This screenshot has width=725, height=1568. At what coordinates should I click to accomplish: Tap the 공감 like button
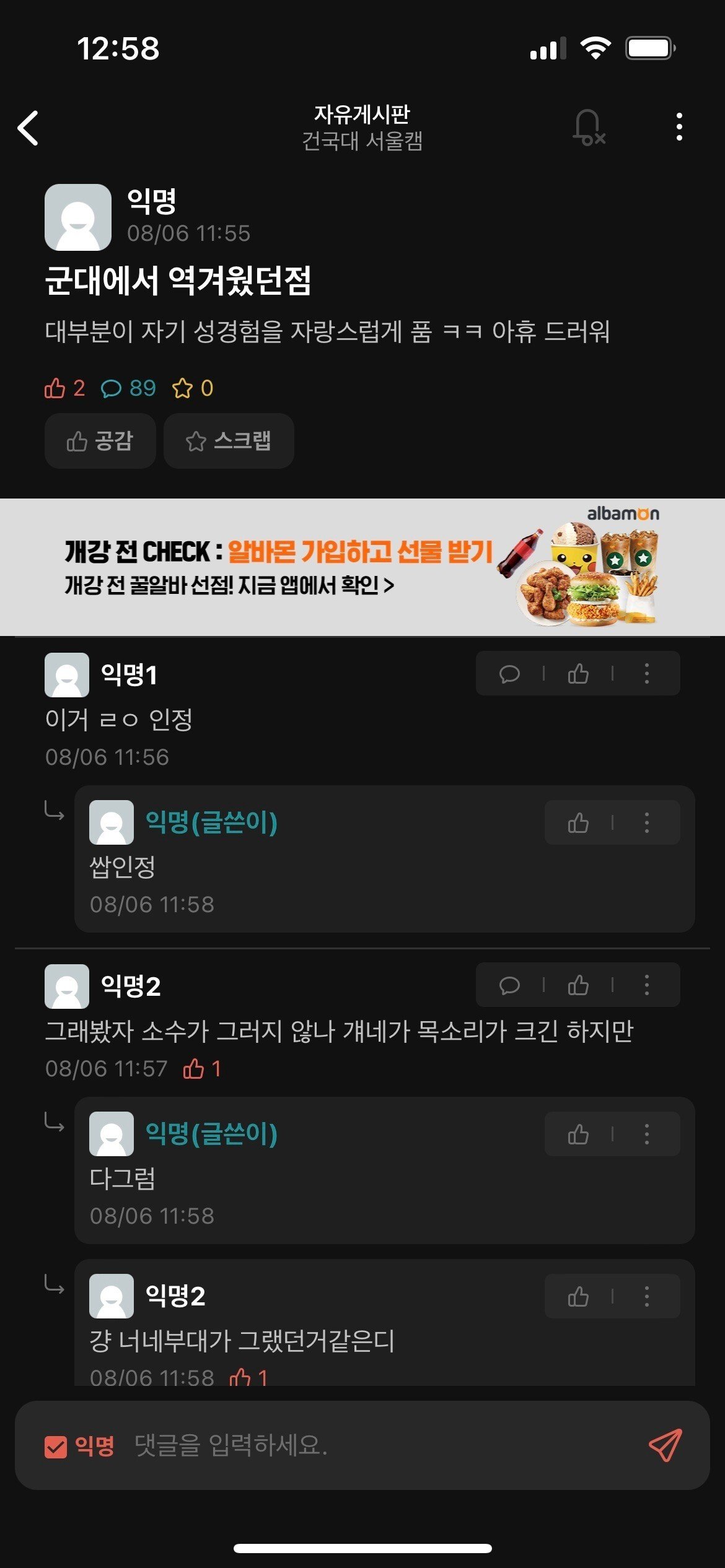[100, 441]
